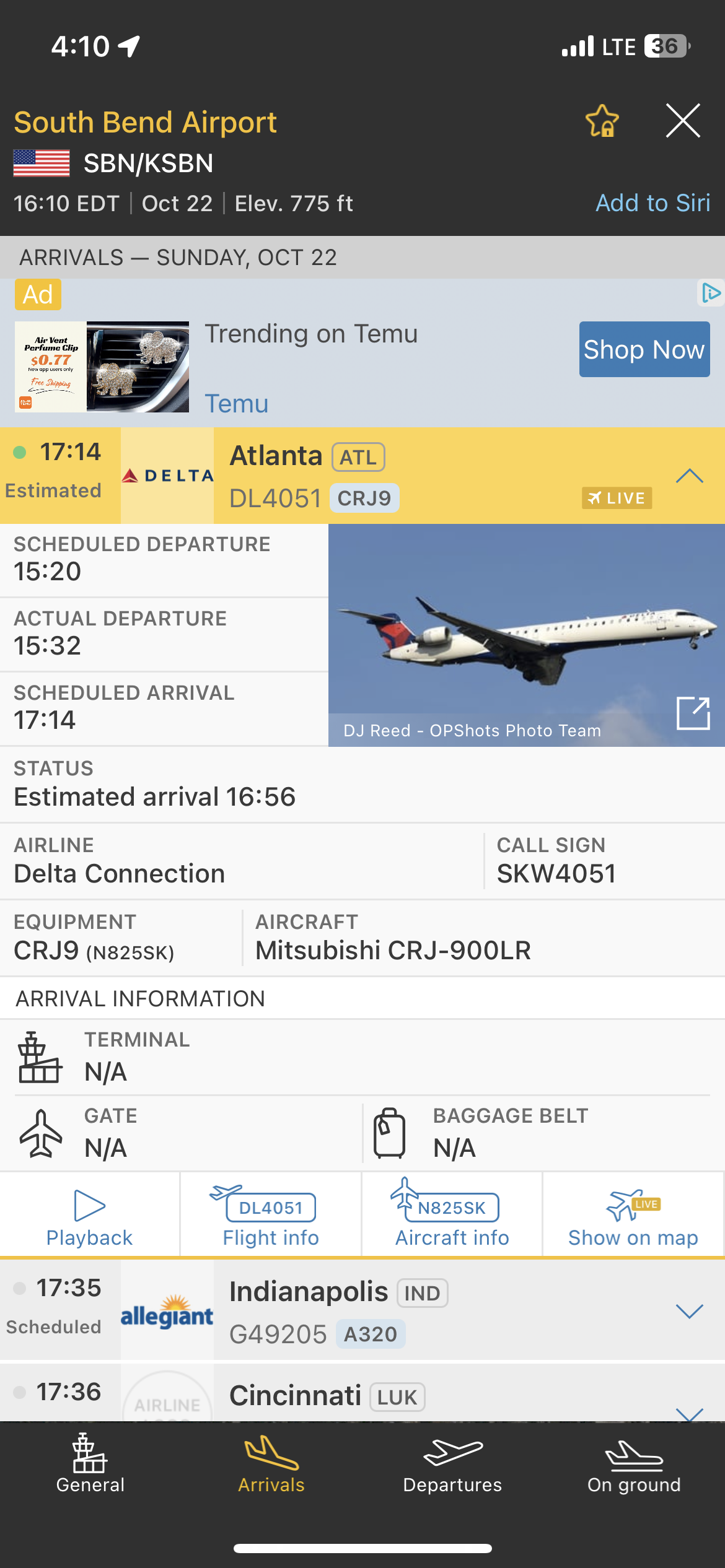This screenshot has width=725, height=1568.
Task: Add South Bend Airport to favorites
Action: tap(602, 121)
